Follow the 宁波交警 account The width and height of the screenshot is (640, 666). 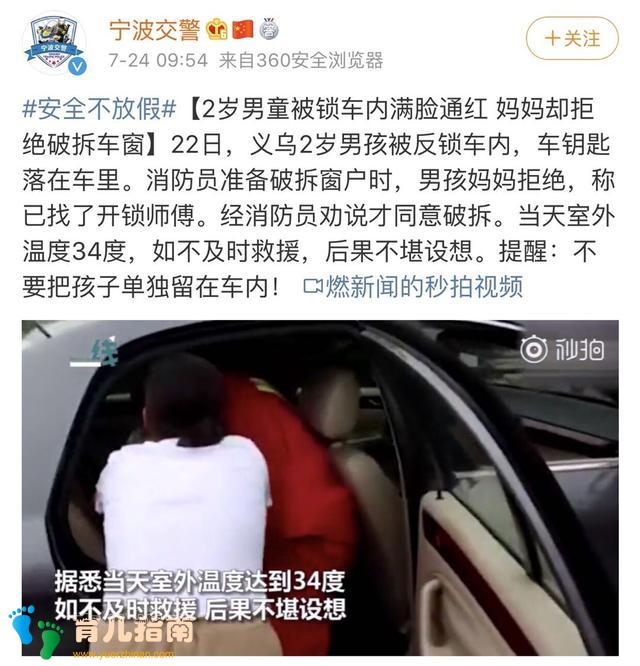click(573, 38)
